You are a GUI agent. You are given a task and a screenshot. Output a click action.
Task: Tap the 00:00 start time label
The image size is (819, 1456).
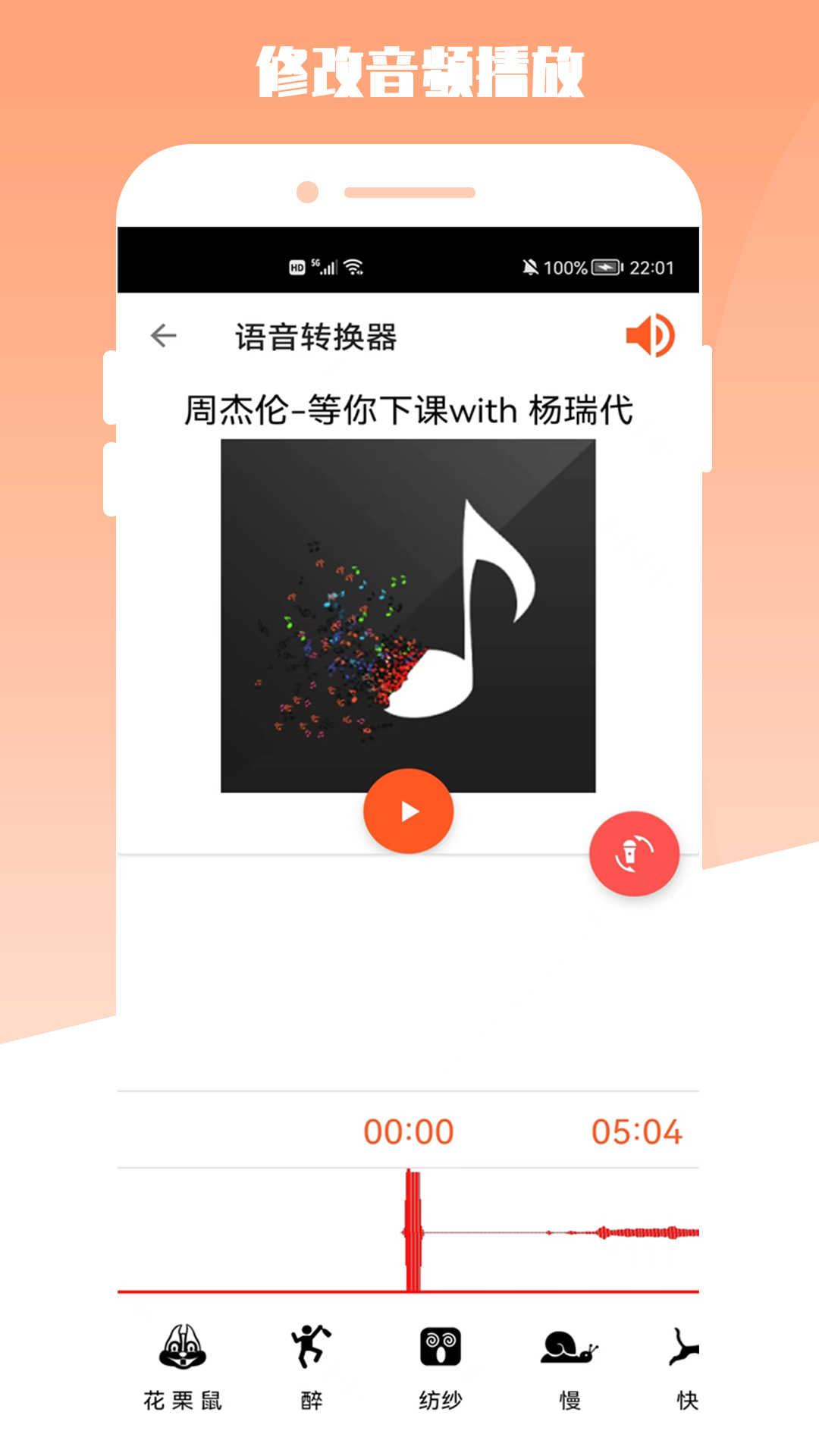[409, 1130]
